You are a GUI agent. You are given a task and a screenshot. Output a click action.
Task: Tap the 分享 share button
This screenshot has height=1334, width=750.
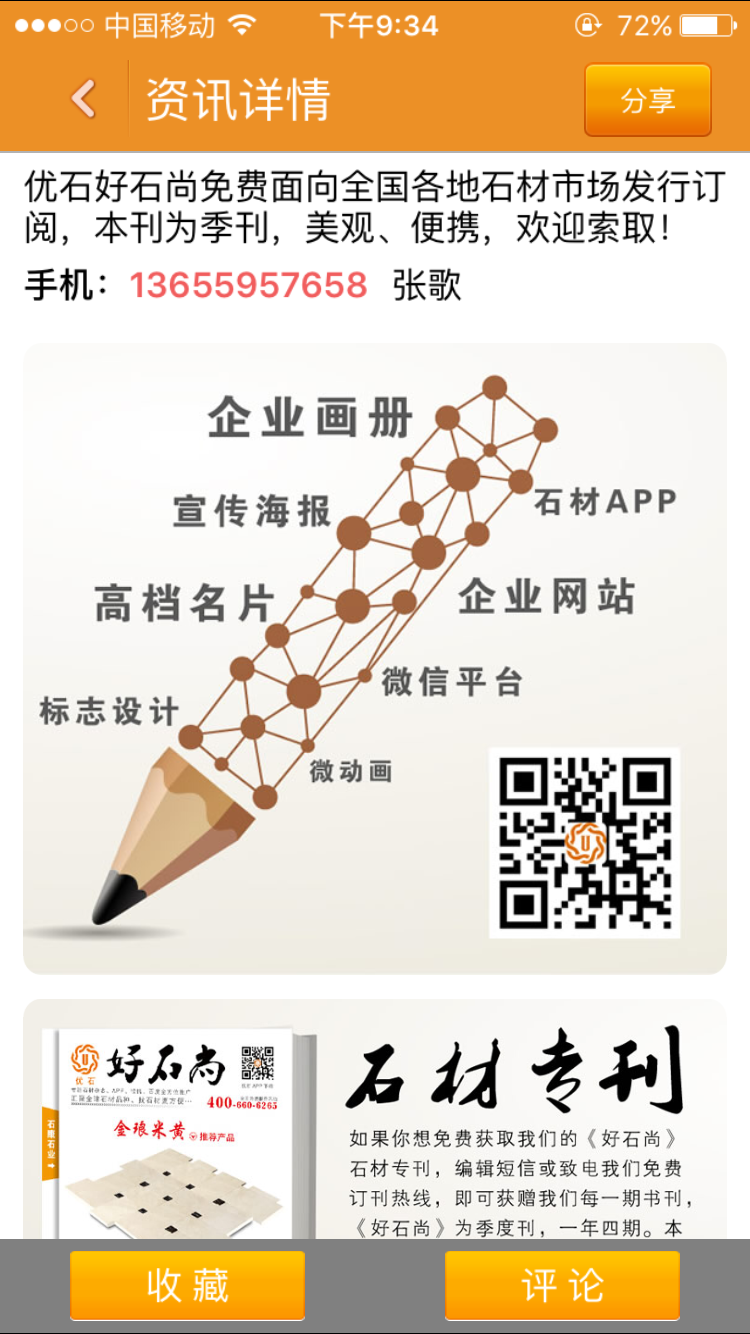647,100
